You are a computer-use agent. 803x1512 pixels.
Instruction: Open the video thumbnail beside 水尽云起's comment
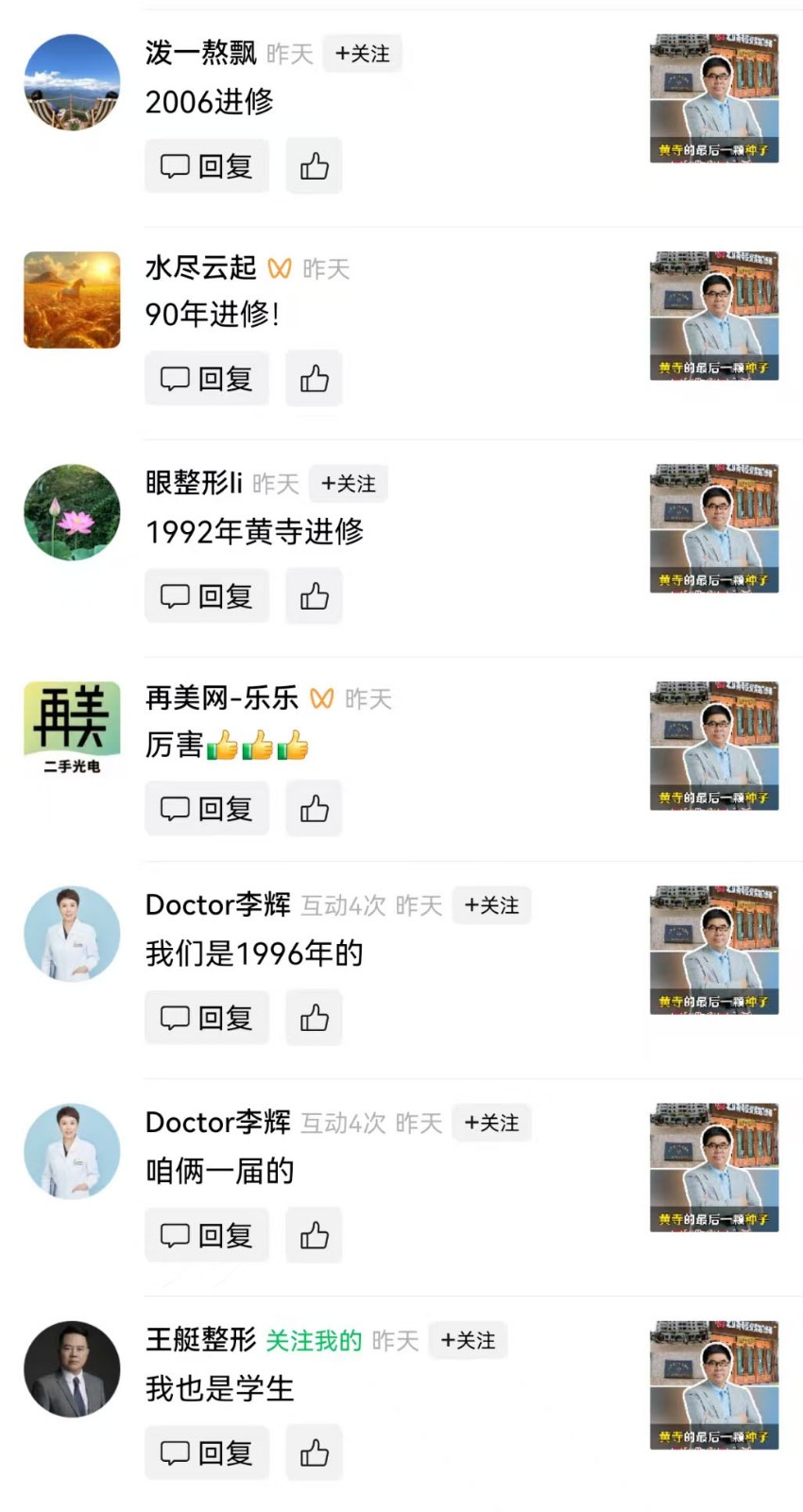point(714,316)
